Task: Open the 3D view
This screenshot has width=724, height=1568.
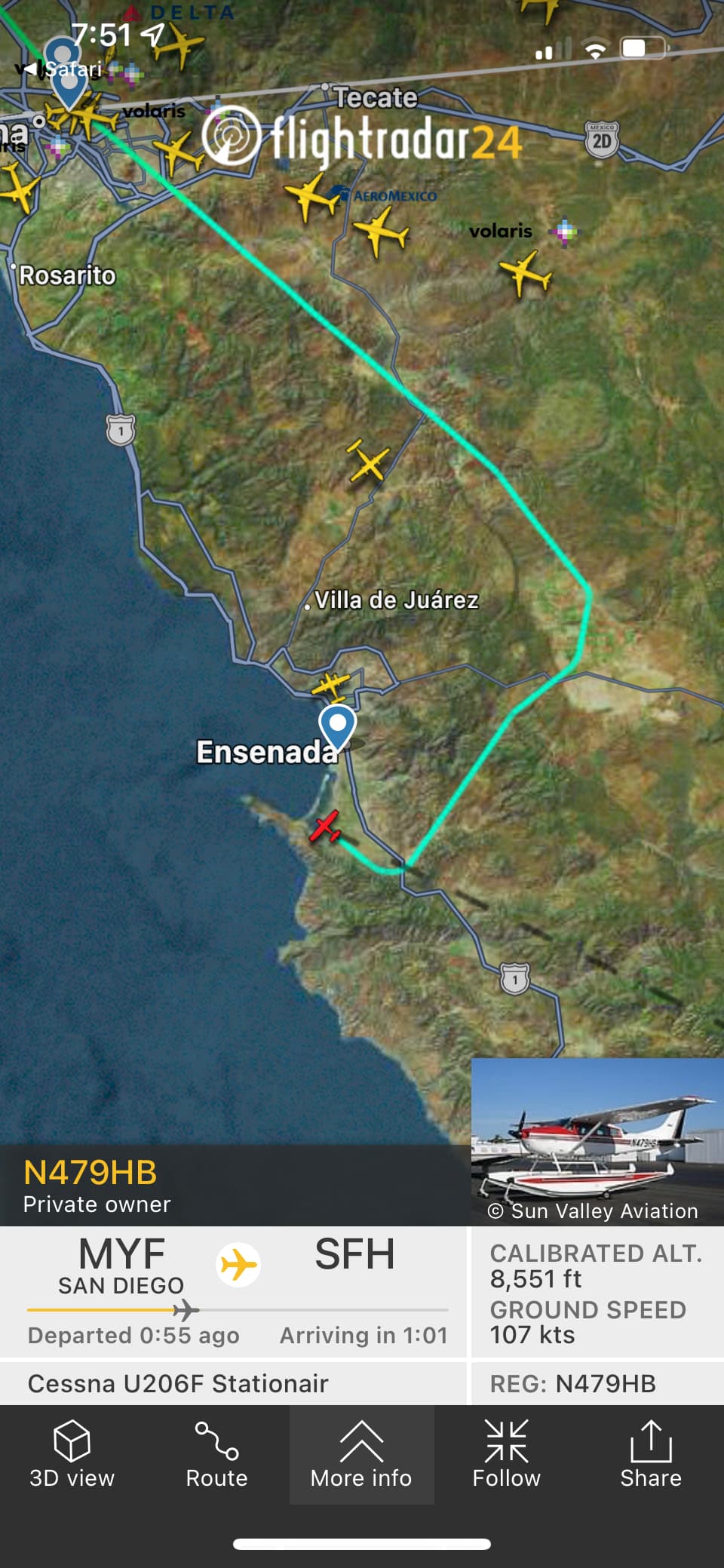Action: tap(72, 1454)
